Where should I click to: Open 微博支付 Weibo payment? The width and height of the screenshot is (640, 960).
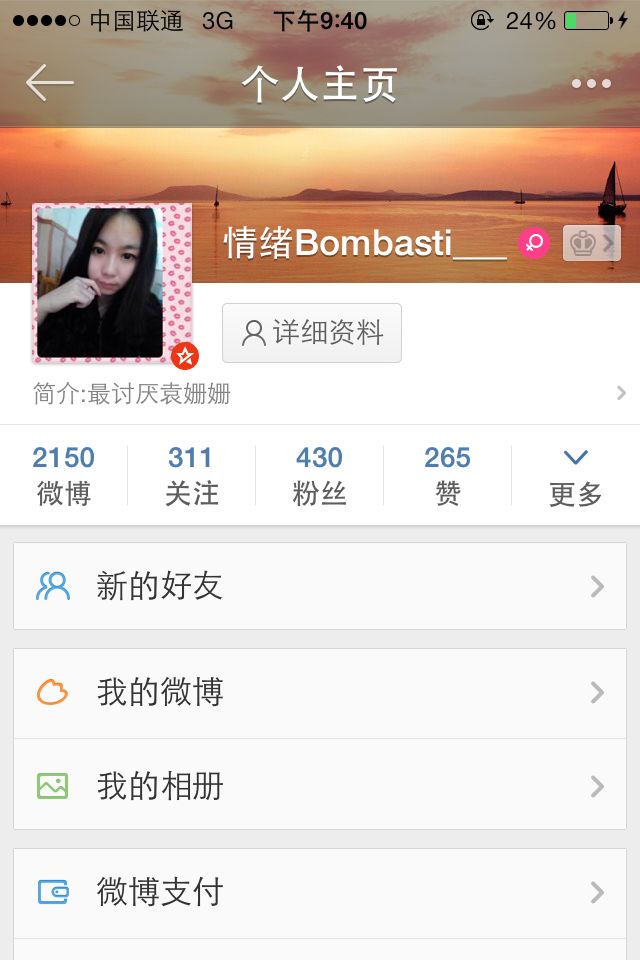(320, 892)
